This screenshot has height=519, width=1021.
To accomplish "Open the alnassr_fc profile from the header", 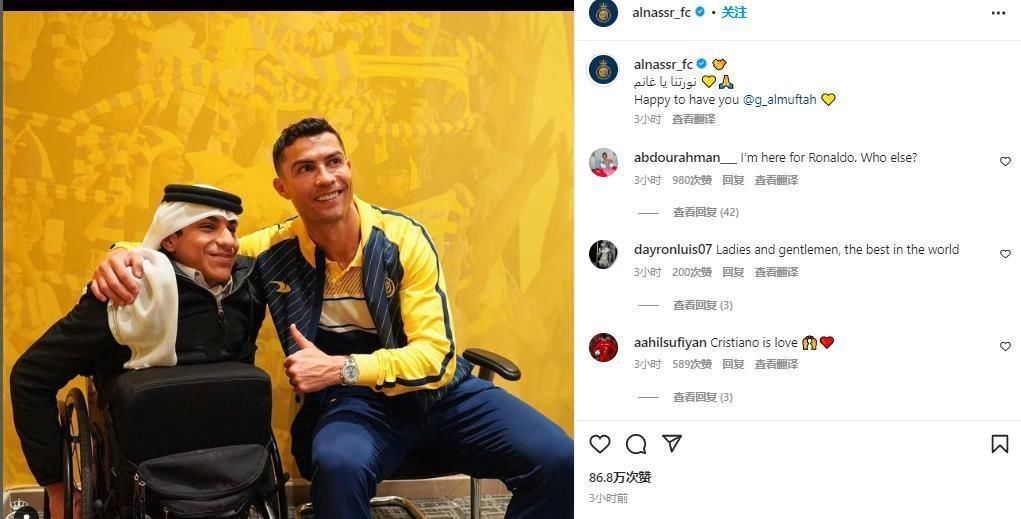I will pyautogui.click(x=662, y=12).
